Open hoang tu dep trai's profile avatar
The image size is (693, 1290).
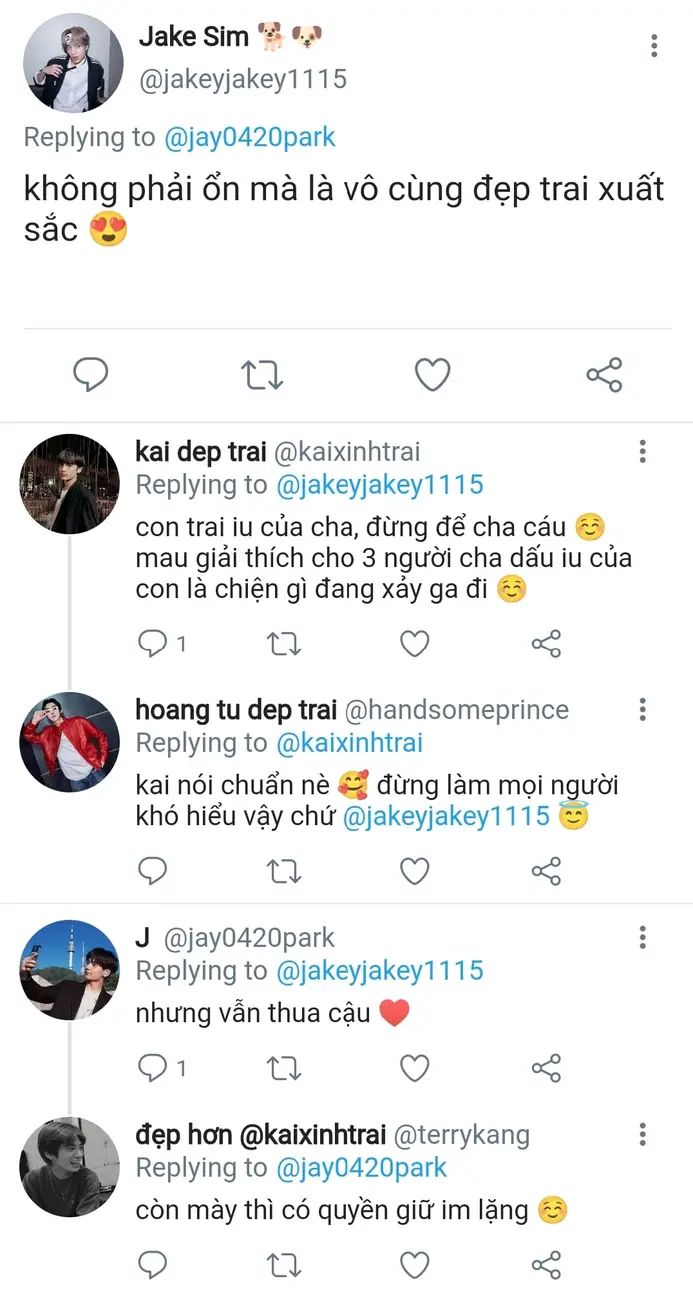69,742
